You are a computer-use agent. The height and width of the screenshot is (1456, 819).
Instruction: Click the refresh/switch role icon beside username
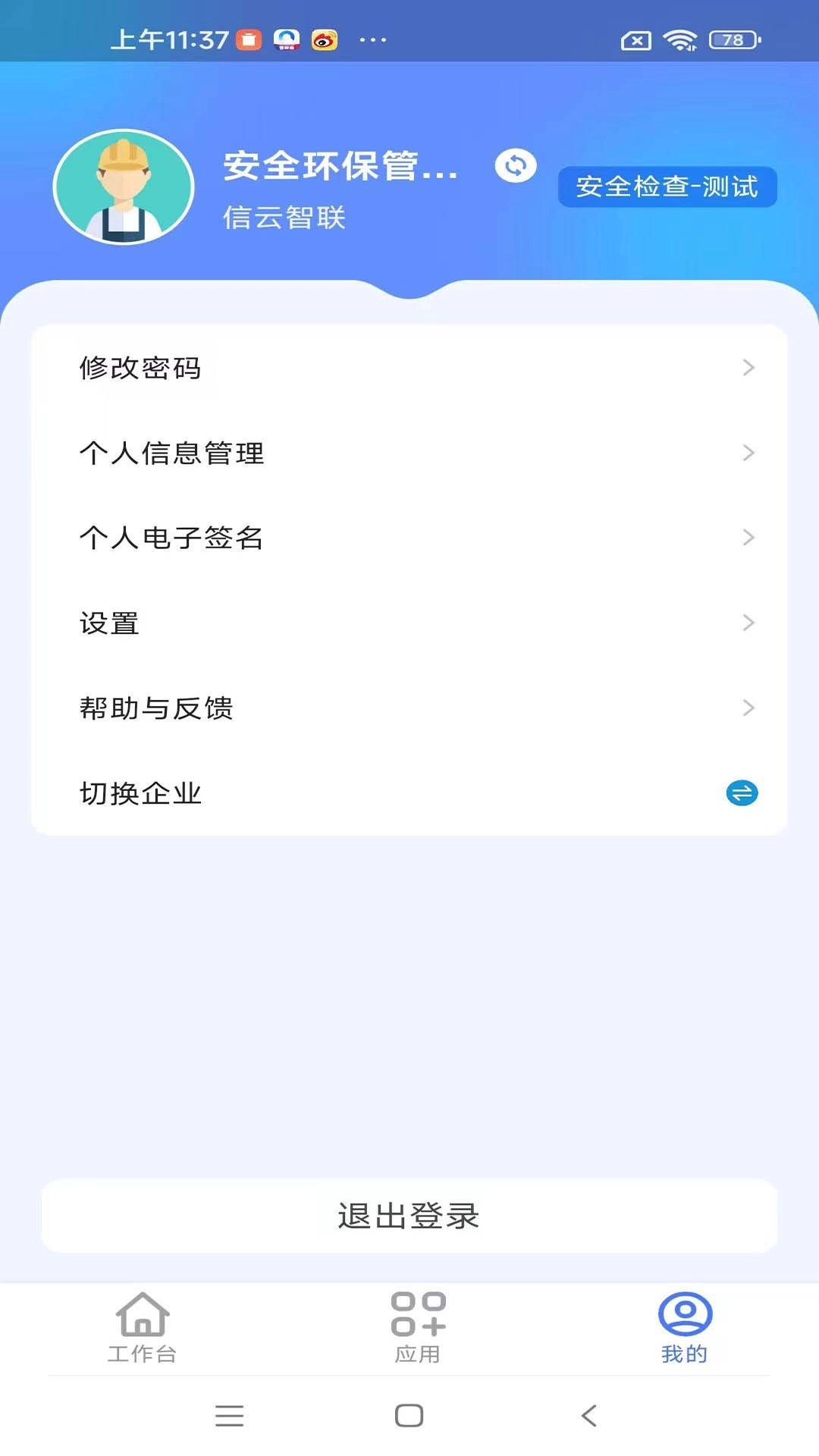tap(516, 166)
